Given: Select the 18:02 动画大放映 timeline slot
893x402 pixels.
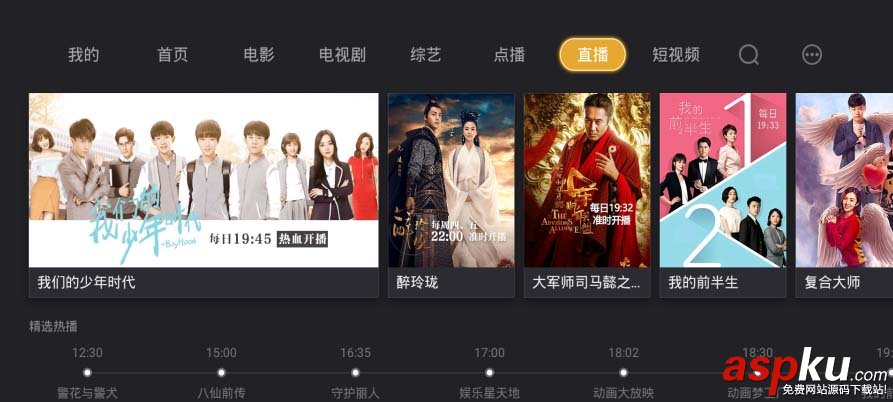Looking at the screenshot, I should (623, 373).
